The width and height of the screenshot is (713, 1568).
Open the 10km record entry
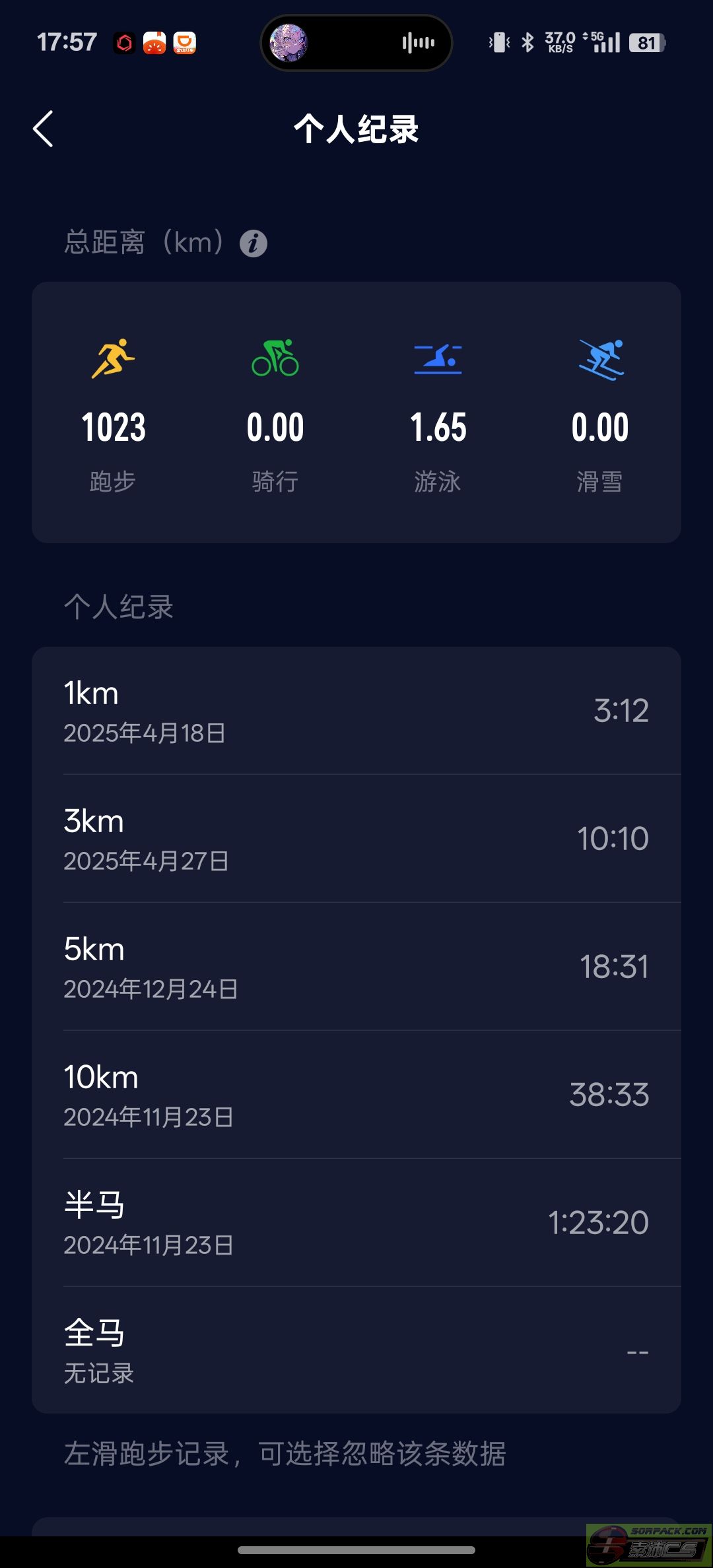coord(356,1095)
